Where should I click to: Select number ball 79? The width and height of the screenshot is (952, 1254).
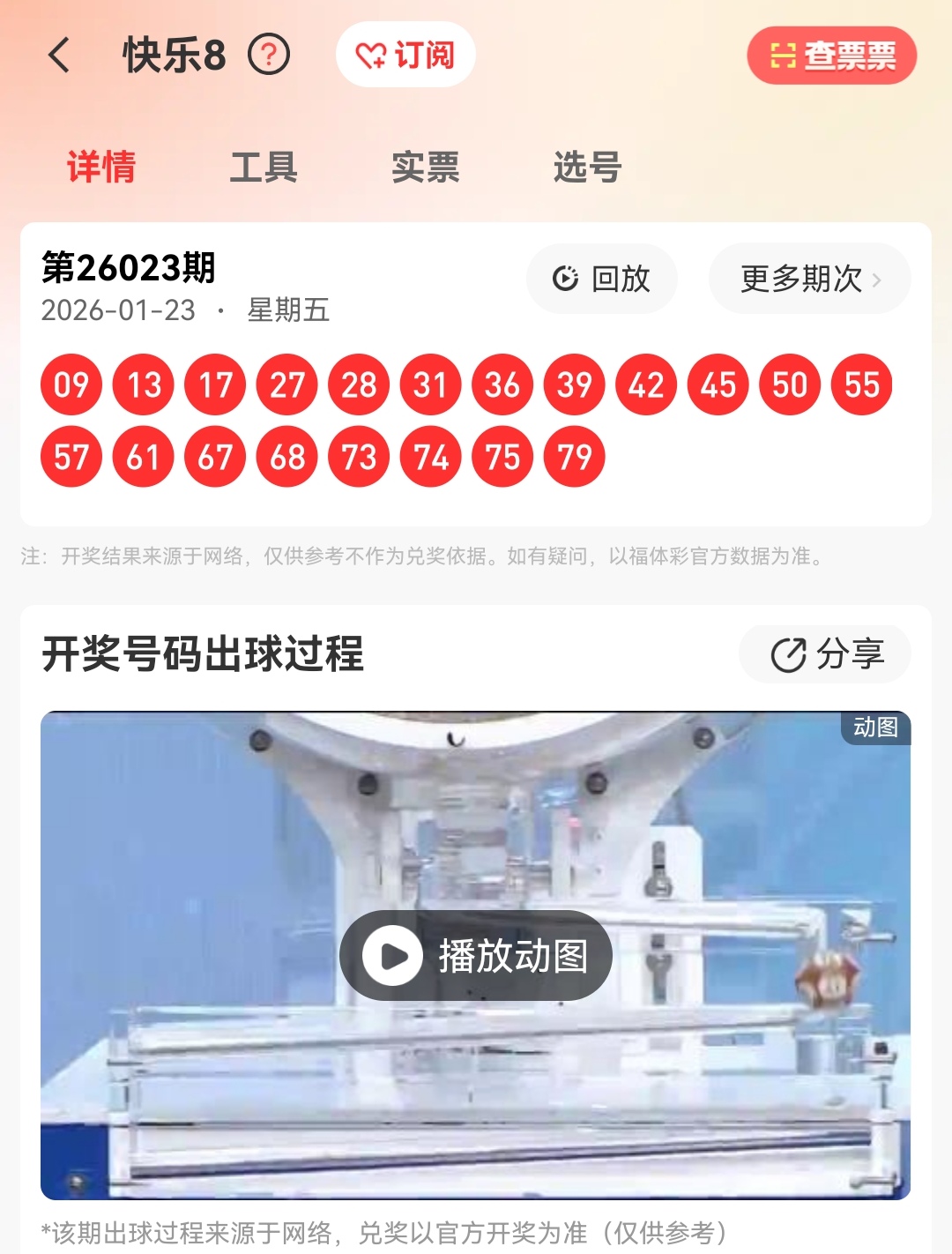click(x=573, y=457)
